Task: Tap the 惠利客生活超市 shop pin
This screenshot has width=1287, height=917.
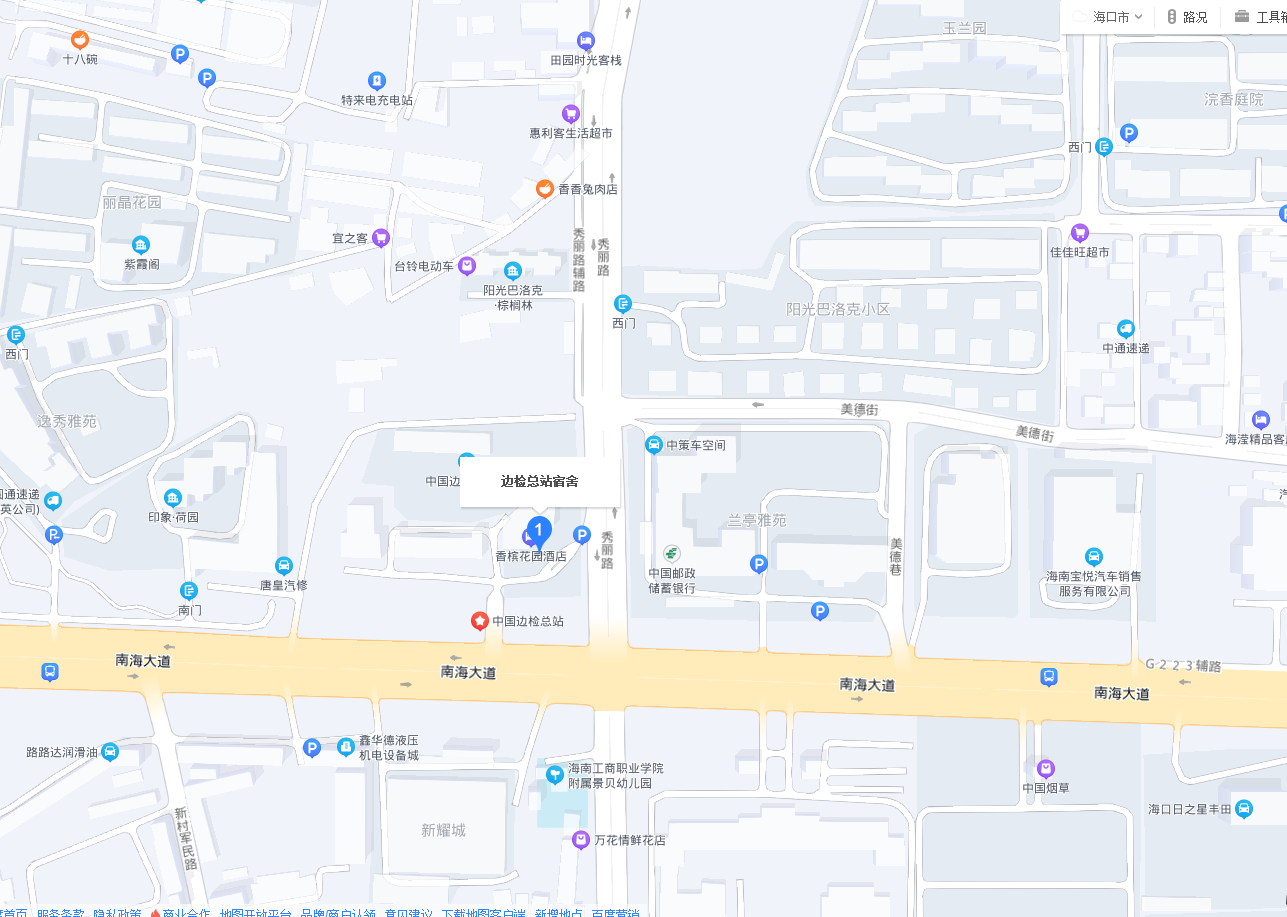Action: tap(571, 114)
